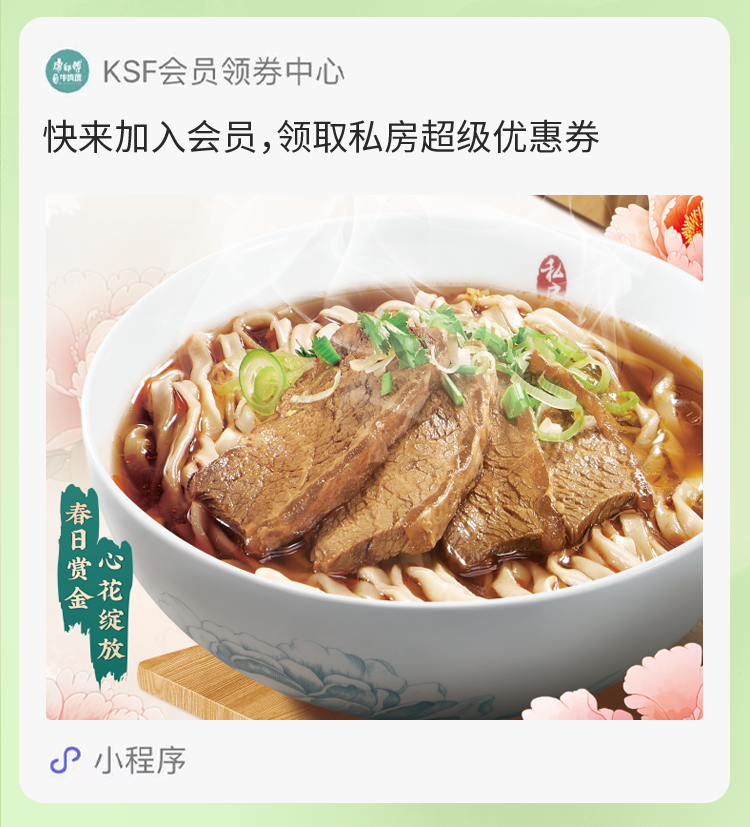The width and height of the screenshot is (750, 827).
Task: Open the KSF会员领券中心 mini program card
Action: click(x=374, y=456)
